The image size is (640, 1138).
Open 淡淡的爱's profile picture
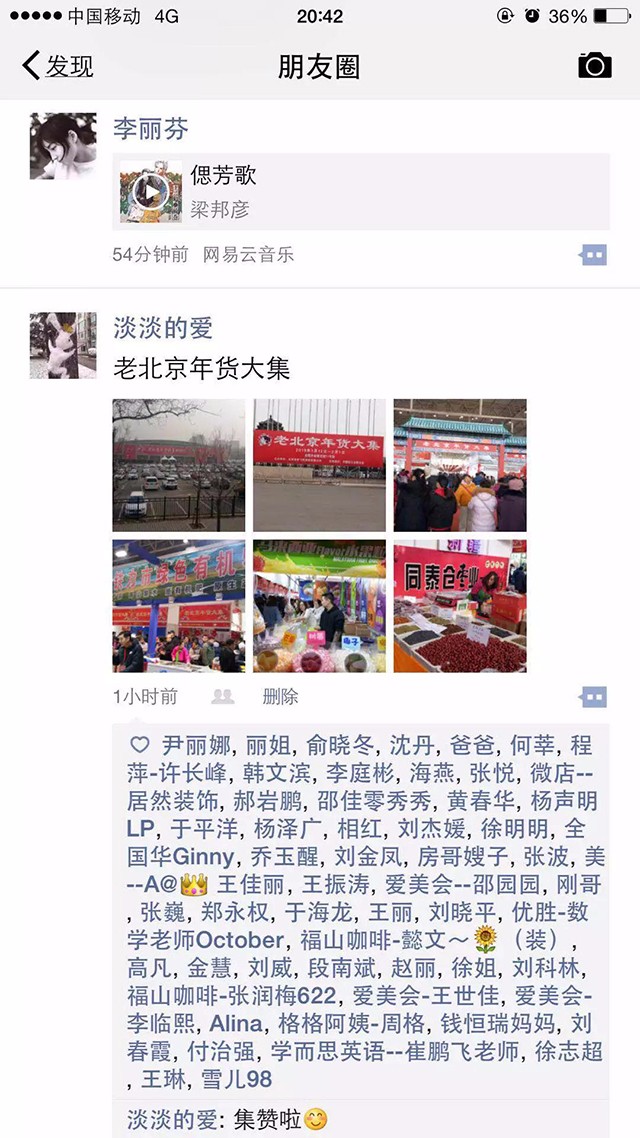click(63, 345)
